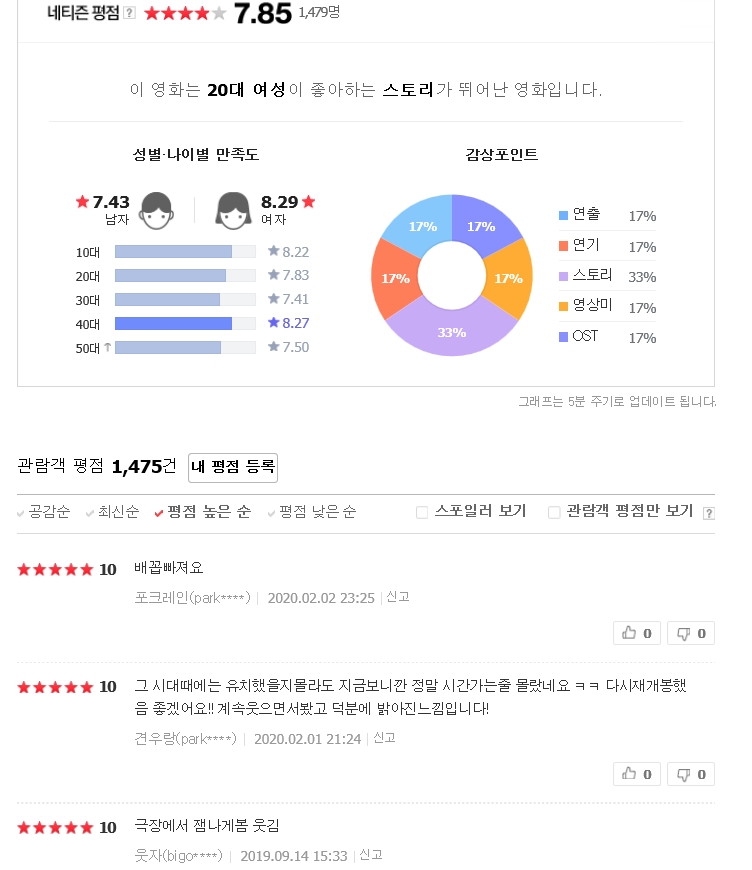Open reviewer 웃자's profile
752x870 pixels.
pyautogui.click(x=178, y=856)
